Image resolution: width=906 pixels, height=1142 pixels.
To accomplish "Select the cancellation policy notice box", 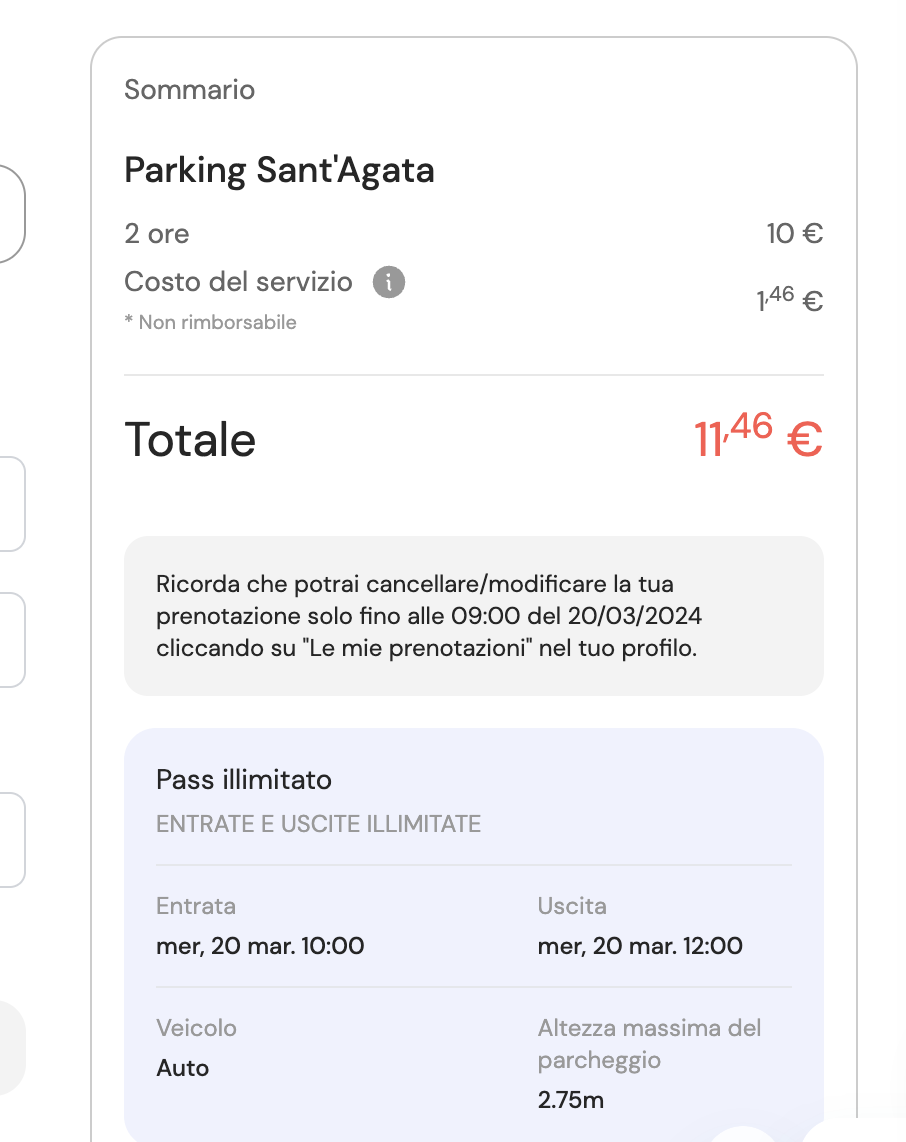I will point(473,616).
